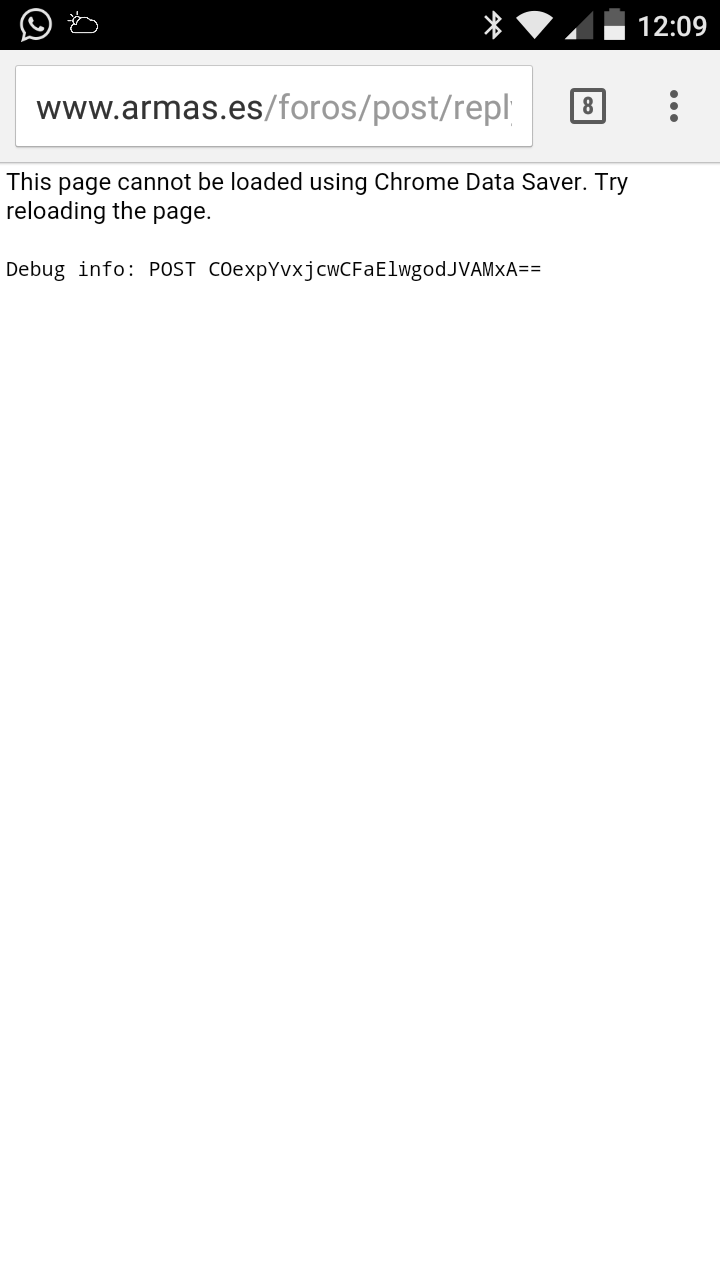Tap the www.armas.es address bar

coord(273,107)
